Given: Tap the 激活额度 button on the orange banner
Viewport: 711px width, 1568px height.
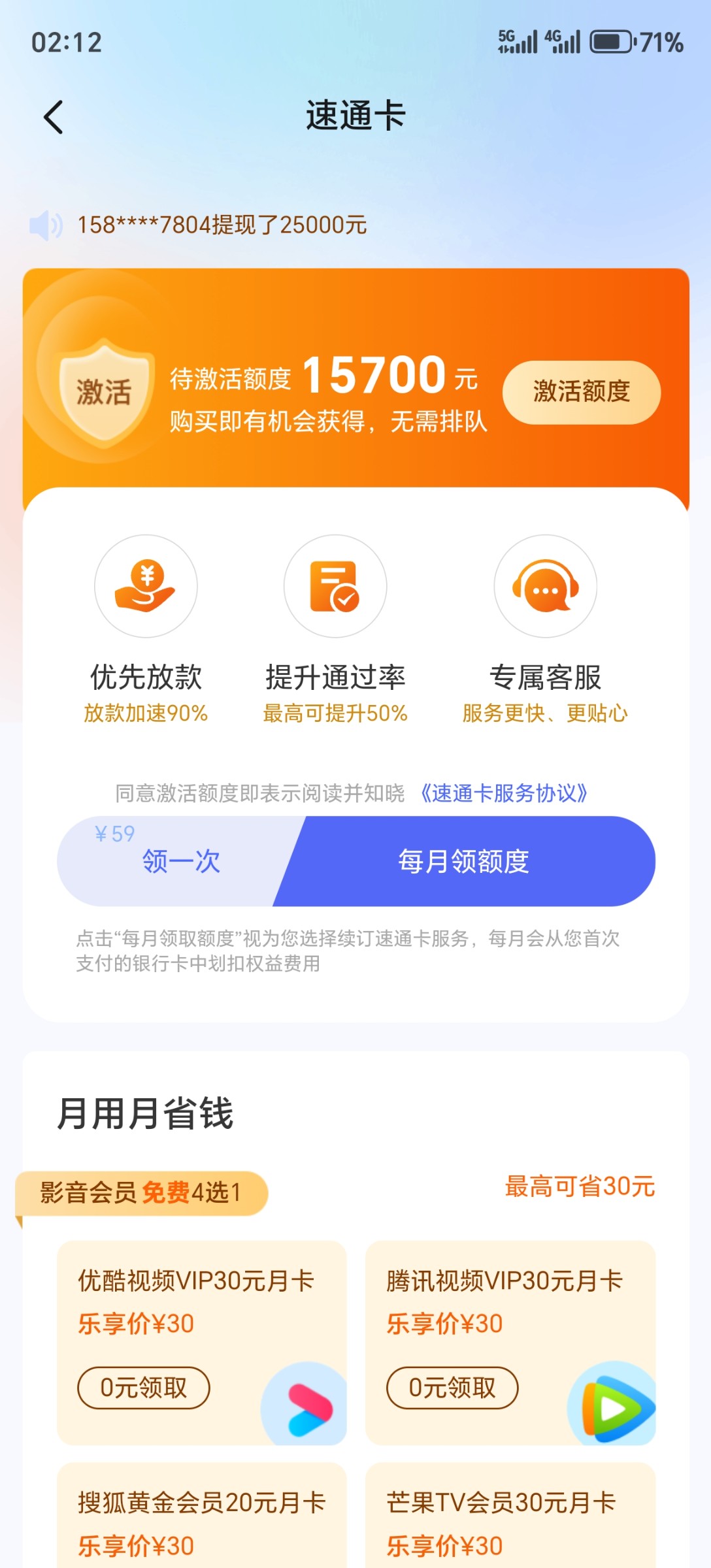Looking at the screenshot, I should tap(581, 392).
